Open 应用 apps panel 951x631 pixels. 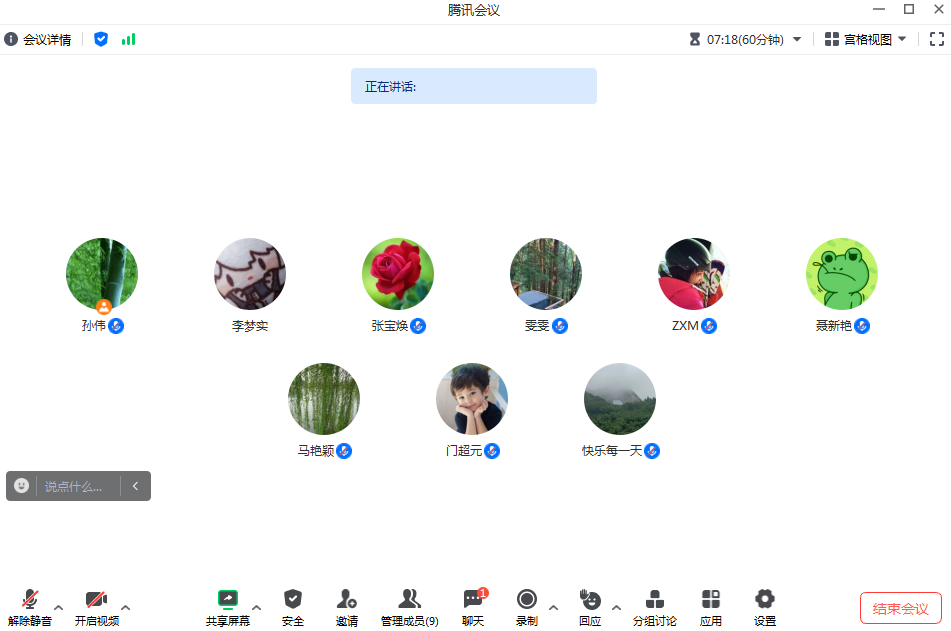pos(711,607)
